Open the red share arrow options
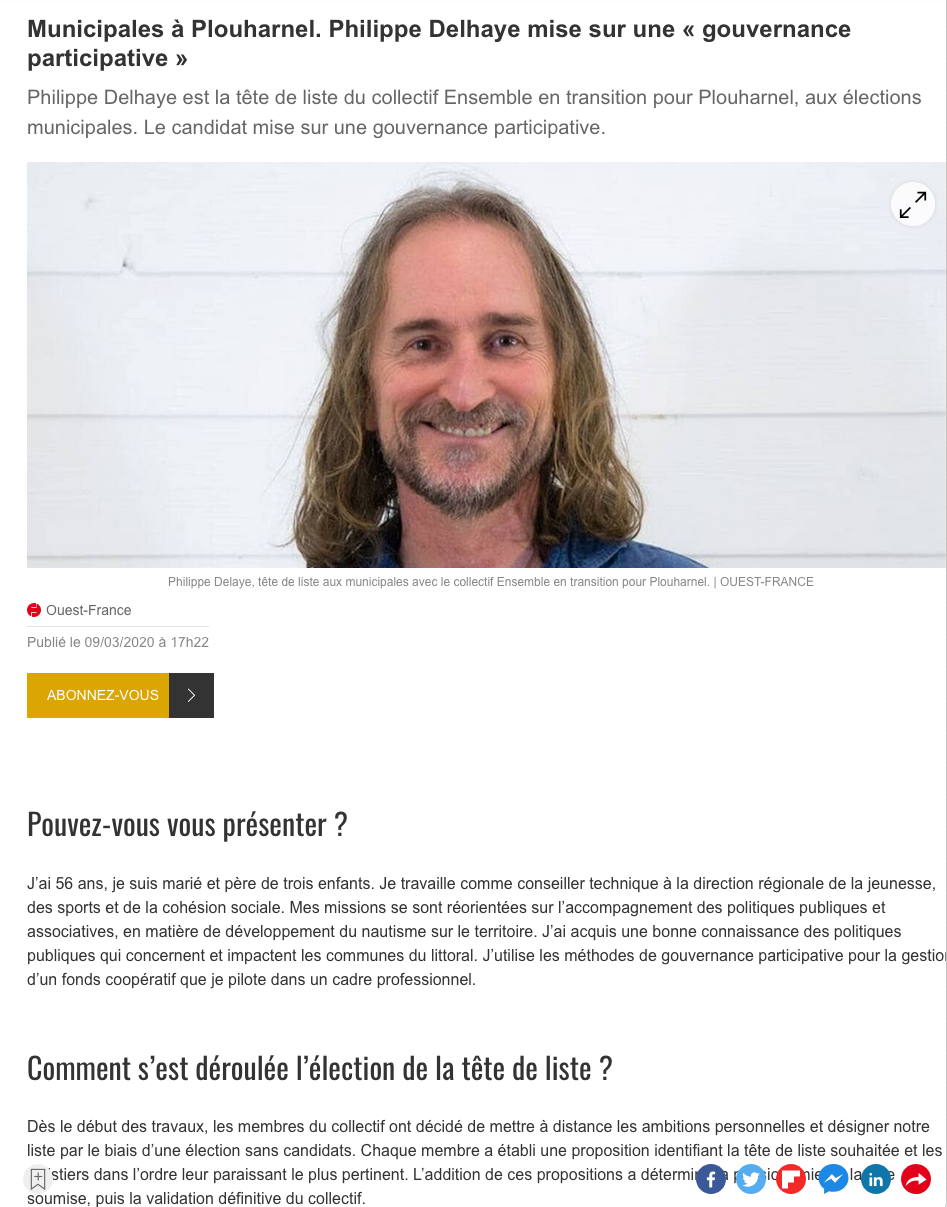Image resolution: width=947 pixels, height=1207 pixels. pyautogui.click(x=916, y=1180)
